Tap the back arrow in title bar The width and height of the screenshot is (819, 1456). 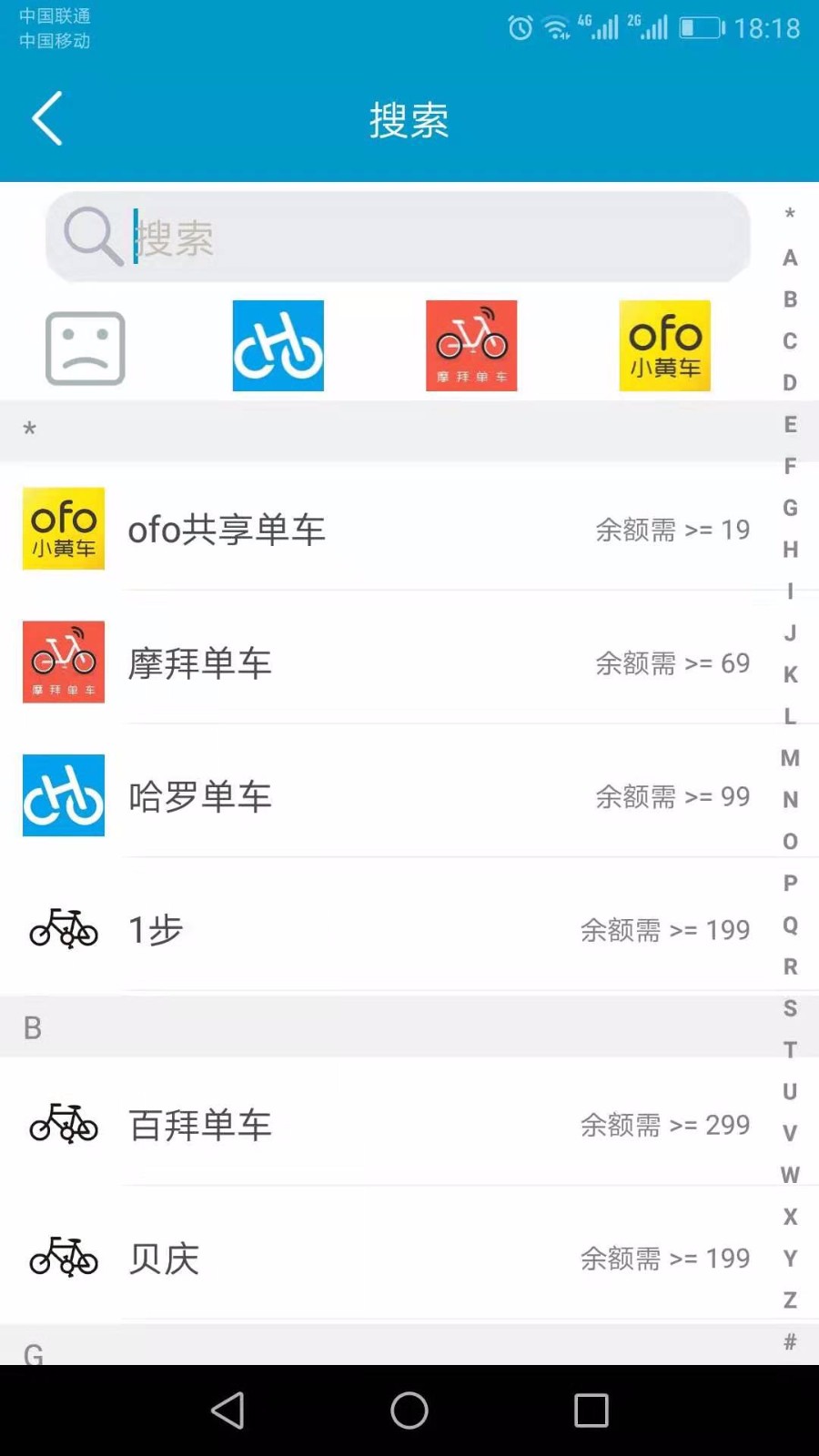pos(47,119)
